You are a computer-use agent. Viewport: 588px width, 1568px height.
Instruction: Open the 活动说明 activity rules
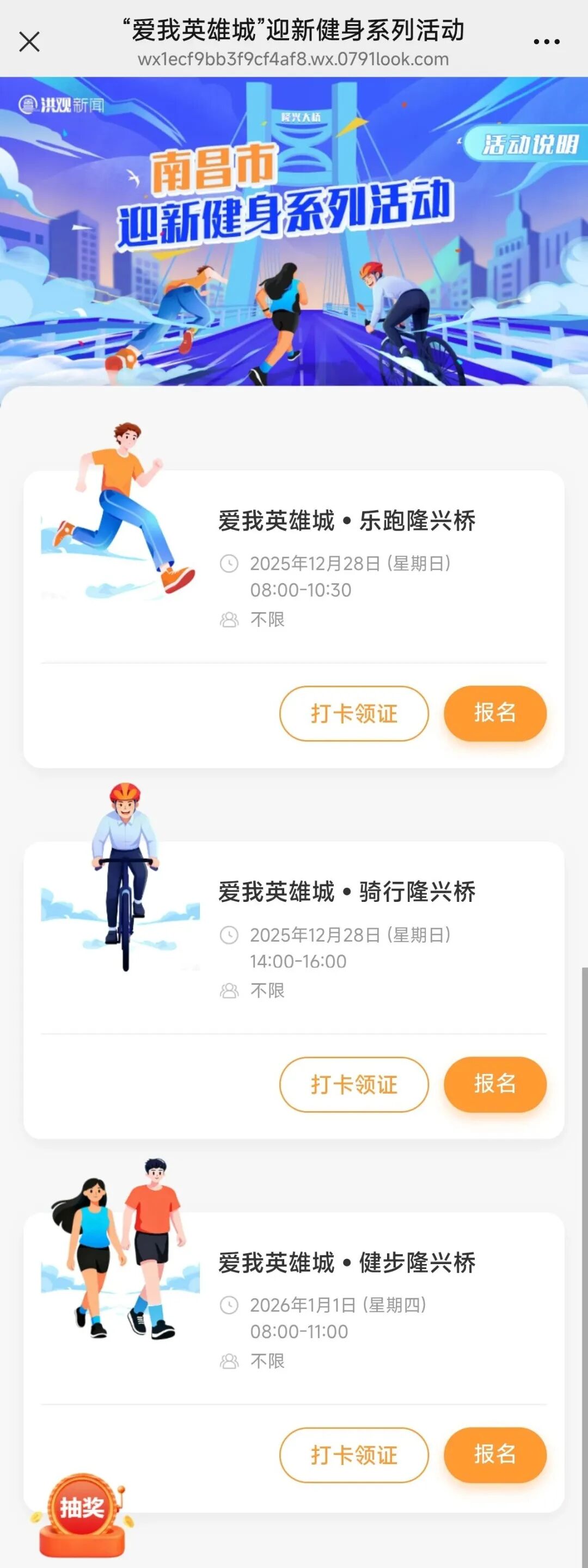(x=527, y=144)
